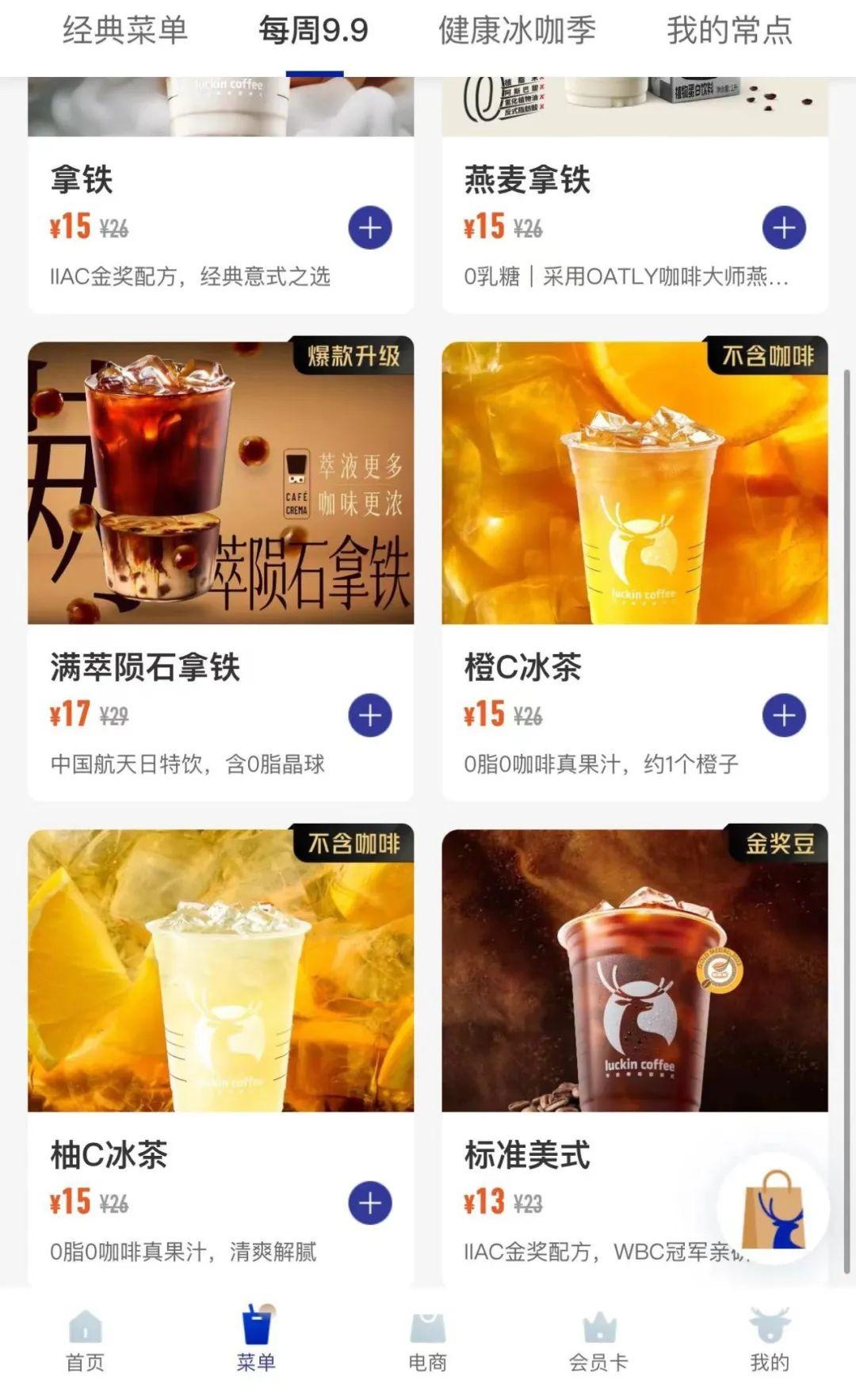
Task: View 橙C冰茶 product details
Action: click(634, 484)
